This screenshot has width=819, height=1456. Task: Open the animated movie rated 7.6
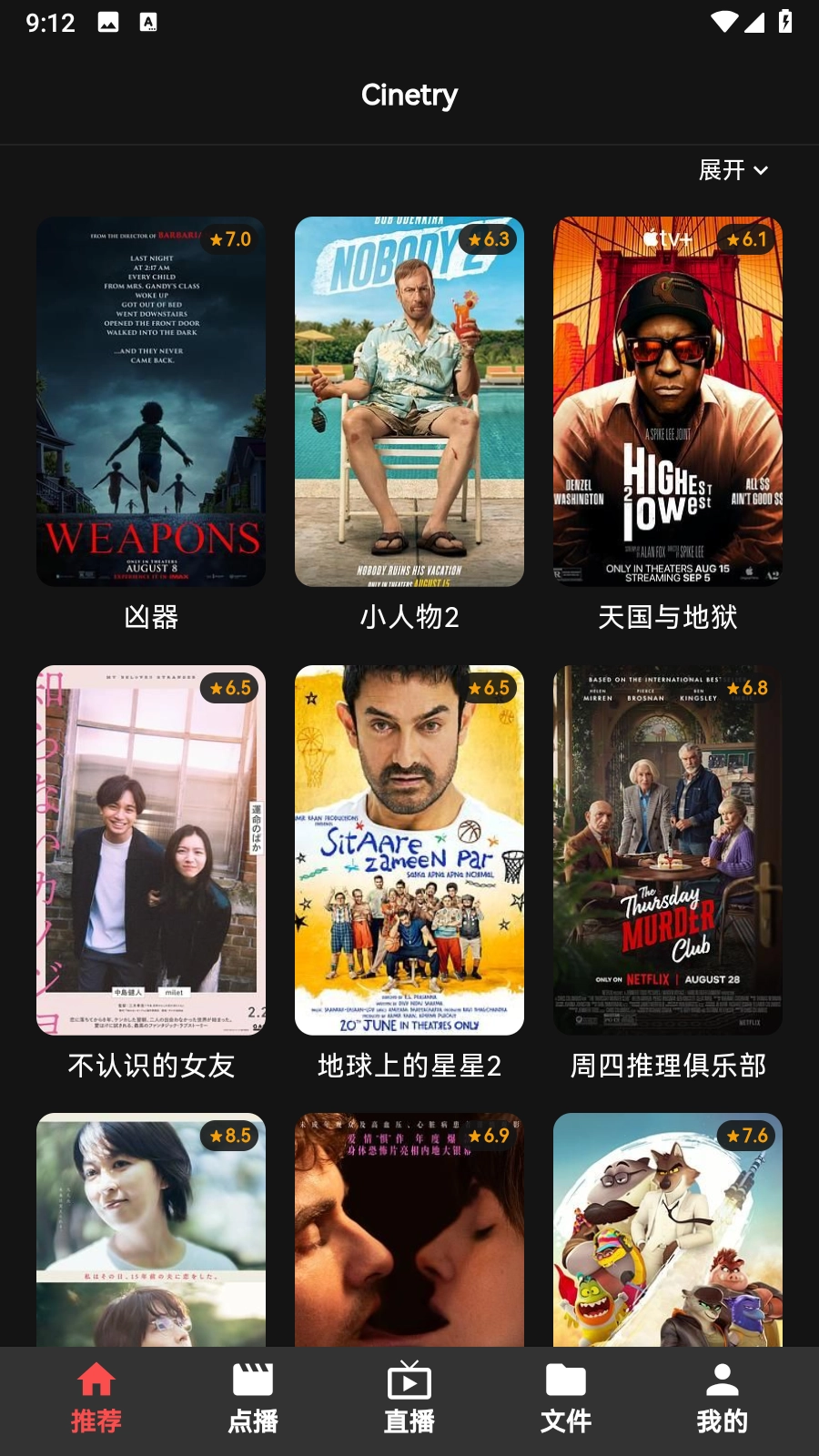tap(668, 1228)
